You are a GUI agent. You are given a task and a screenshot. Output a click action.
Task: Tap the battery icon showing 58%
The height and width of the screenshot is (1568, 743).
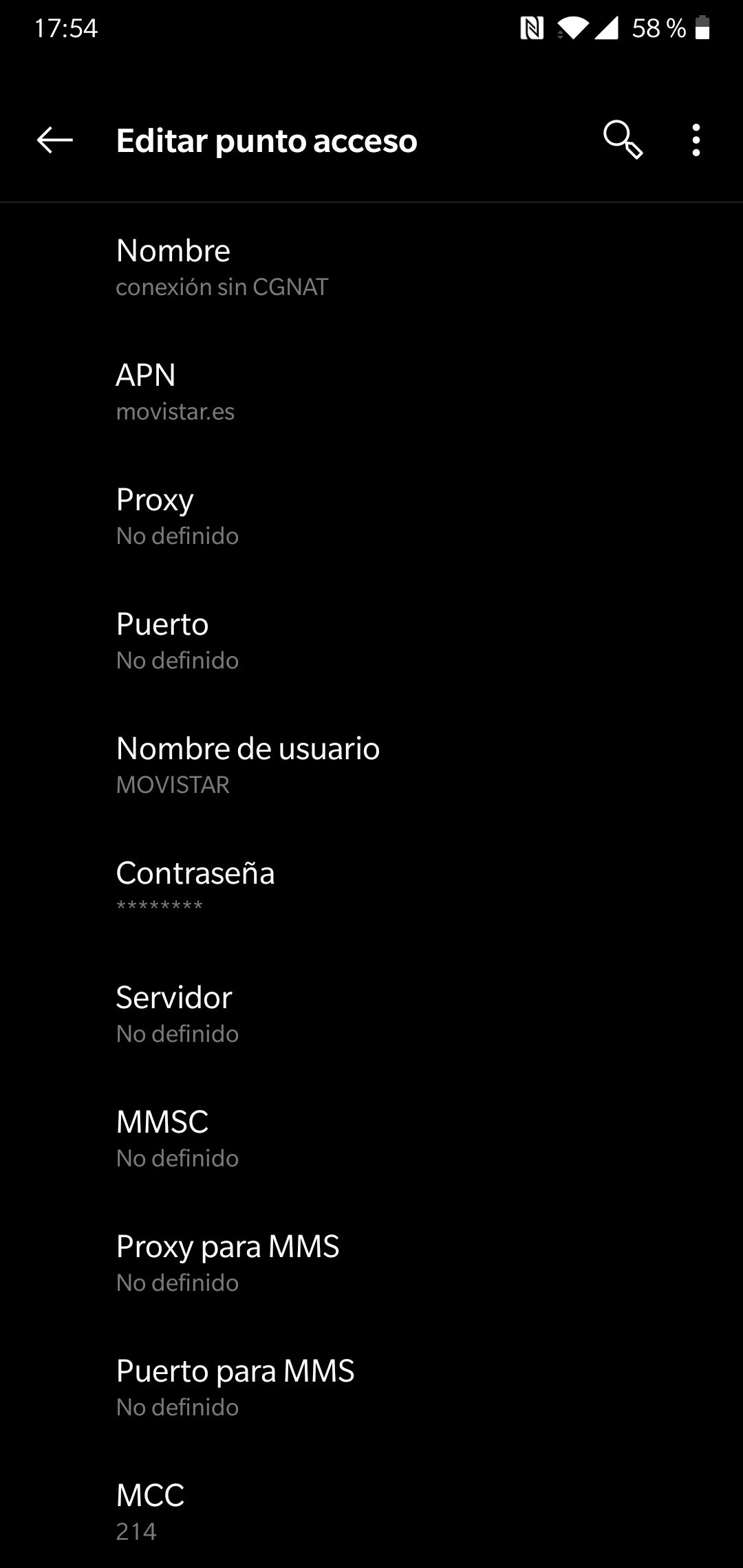point(703,28)
